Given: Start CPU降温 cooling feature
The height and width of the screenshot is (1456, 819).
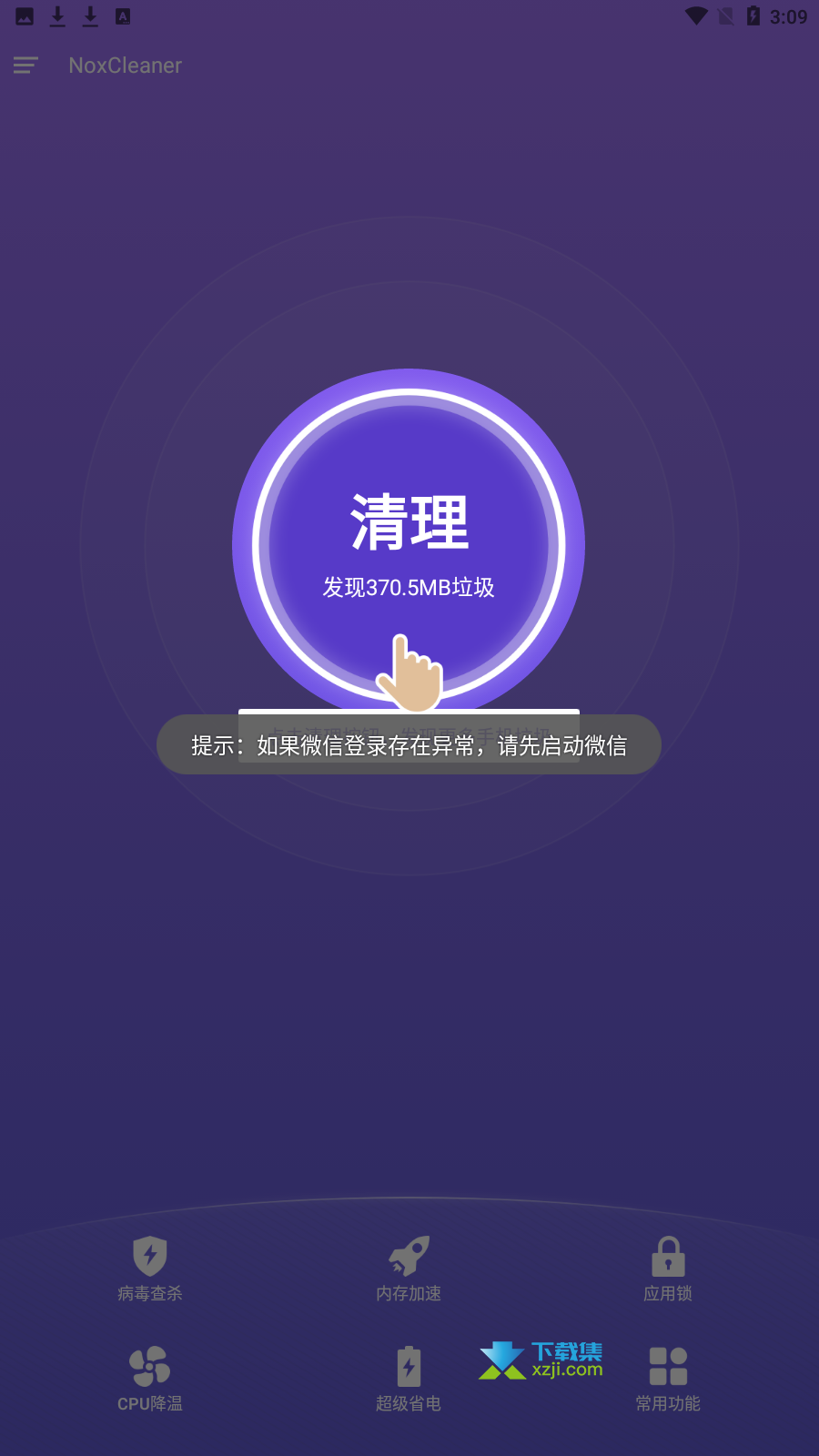Looking at the screenshot, I should click(150, 1380).
